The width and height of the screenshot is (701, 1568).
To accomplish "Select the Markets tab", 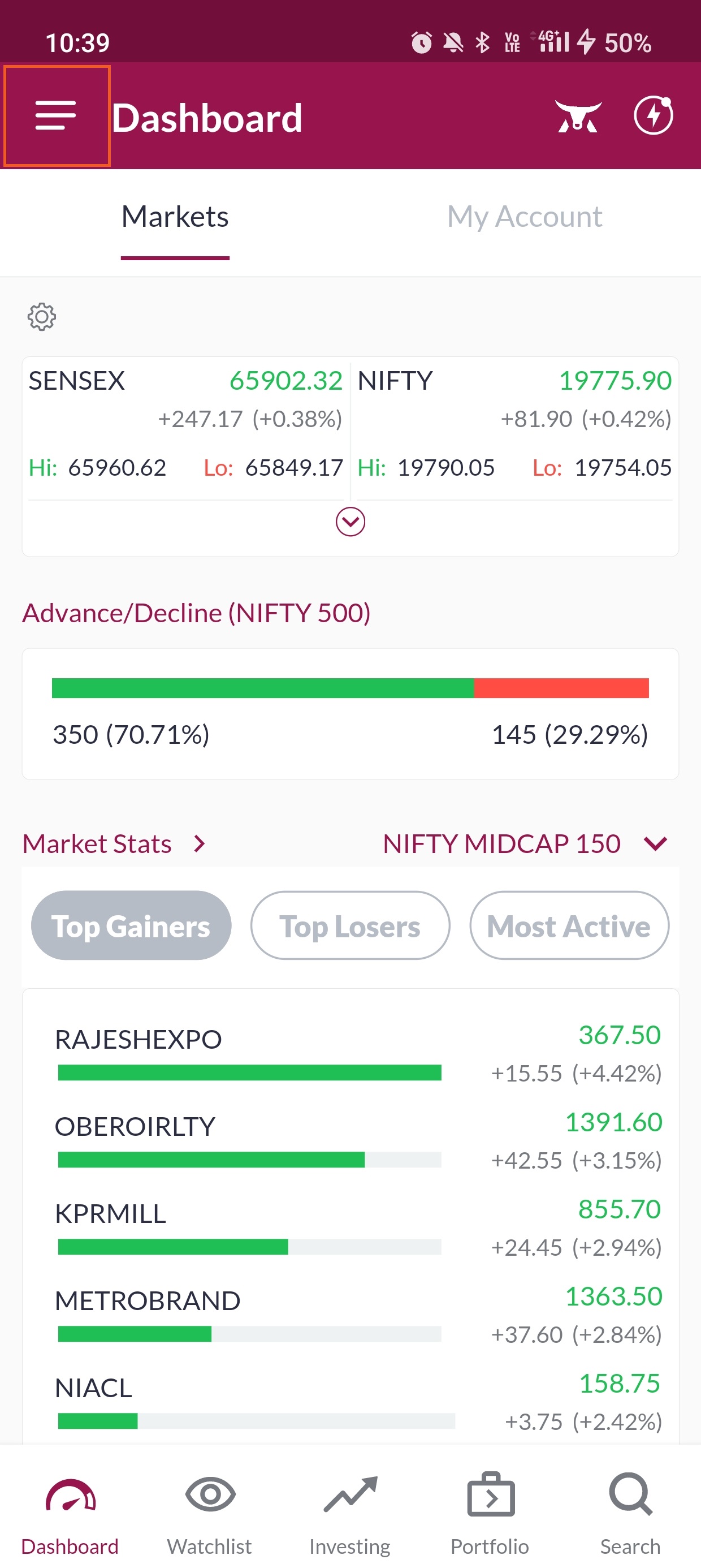I will pos(175,217).
